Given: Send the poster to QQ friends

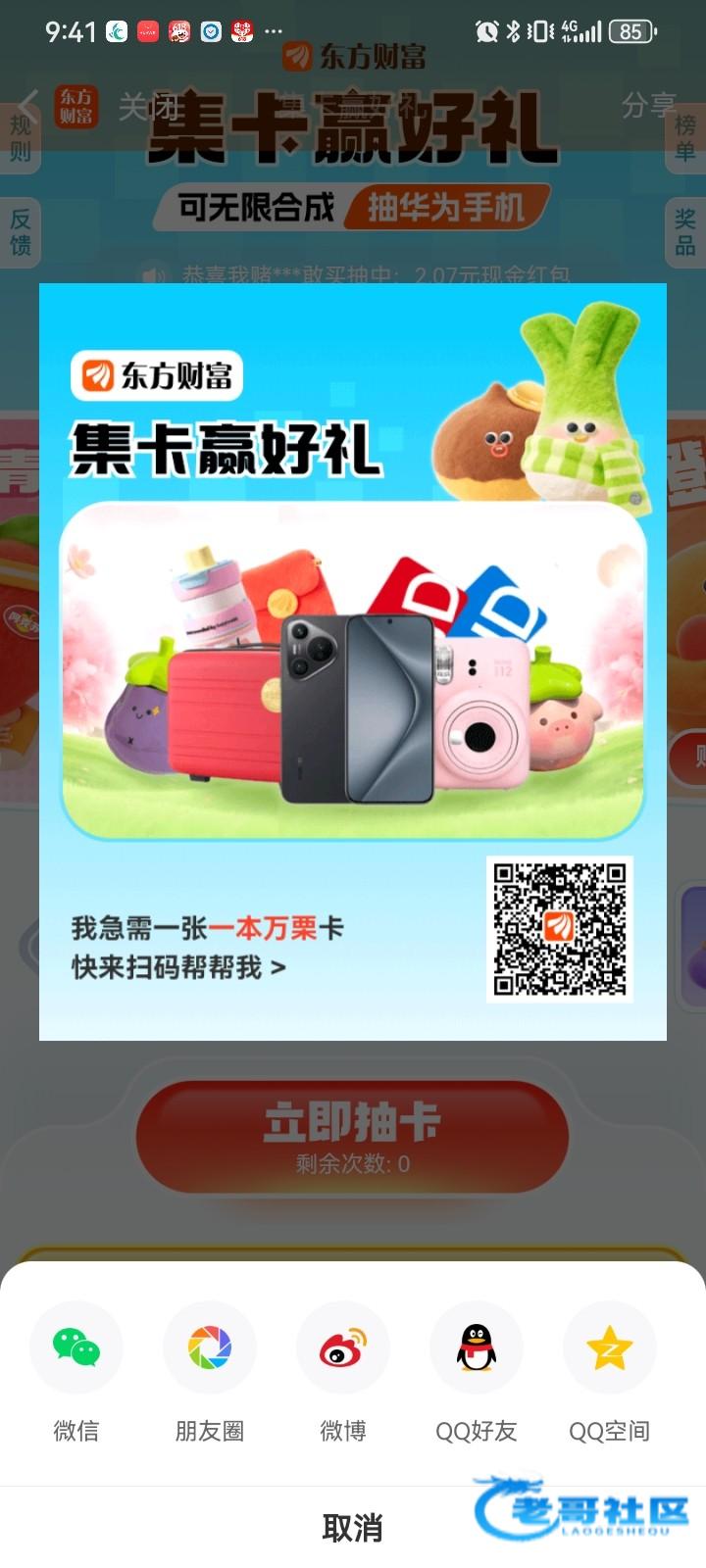Looking at the screenshot, I should [477, 1348].
